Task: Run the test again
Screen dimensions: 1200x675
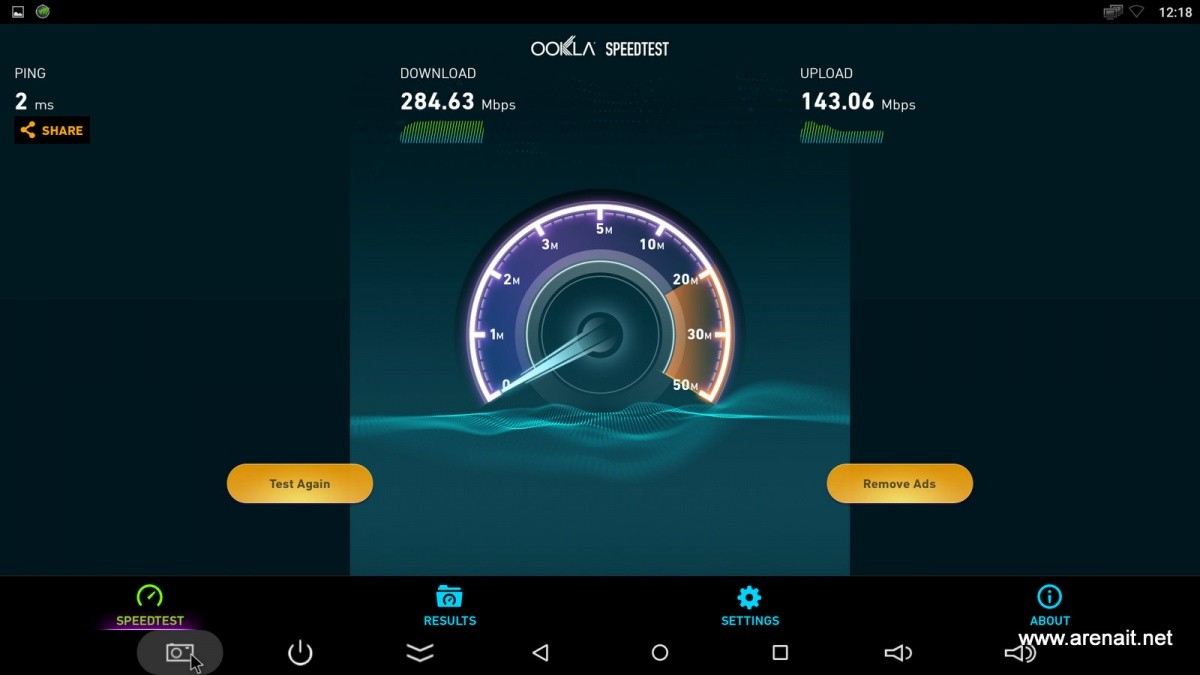Action: pos(299,483)
